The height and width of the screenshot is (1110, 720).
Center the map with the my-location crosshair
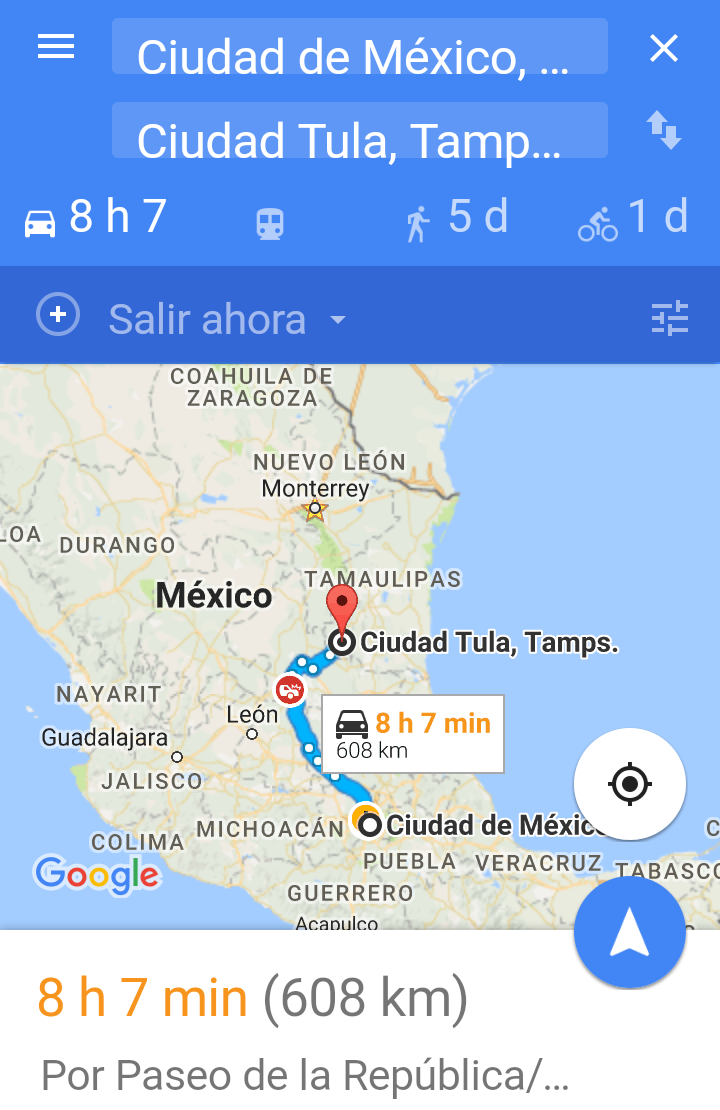click(x=629, y=784)
